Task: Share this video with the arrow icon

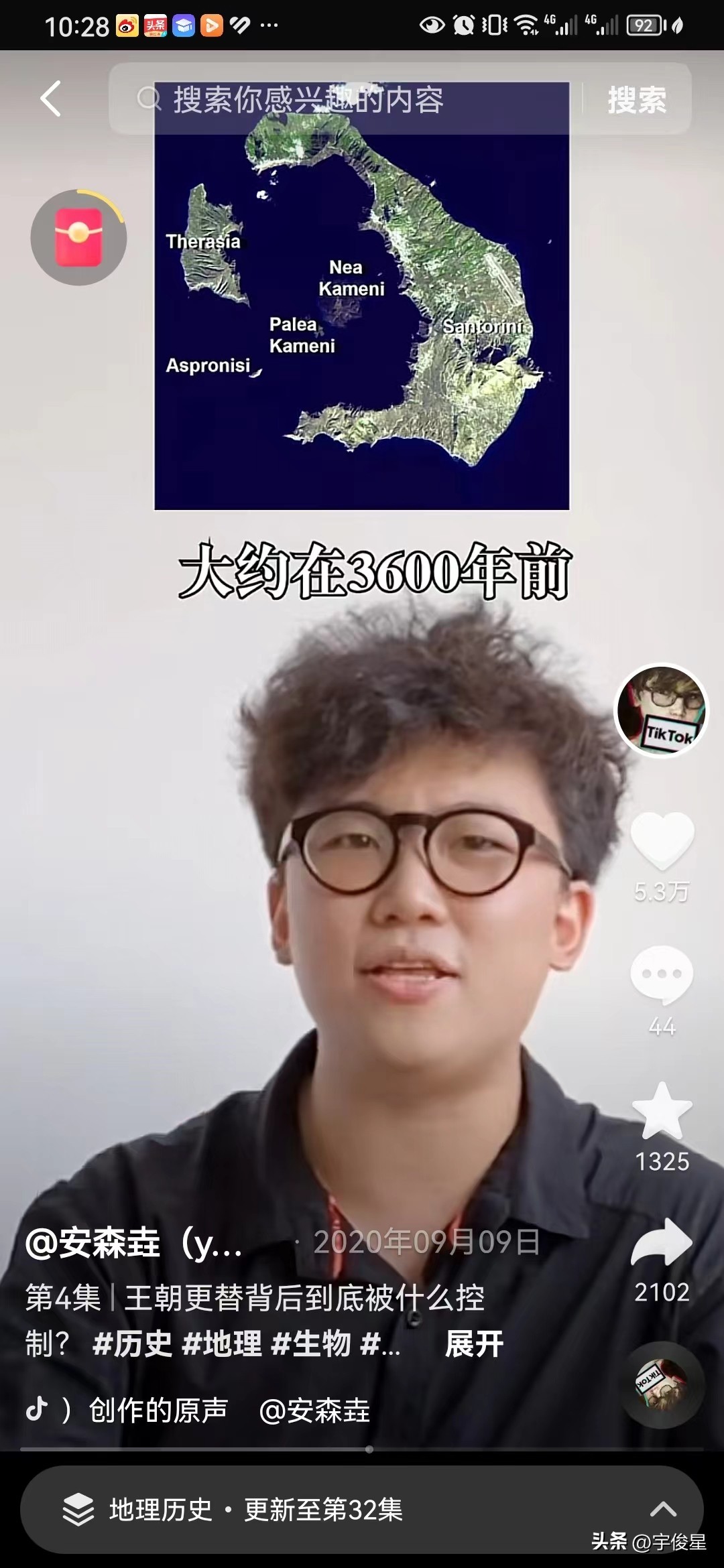Action: [662, 1242]
